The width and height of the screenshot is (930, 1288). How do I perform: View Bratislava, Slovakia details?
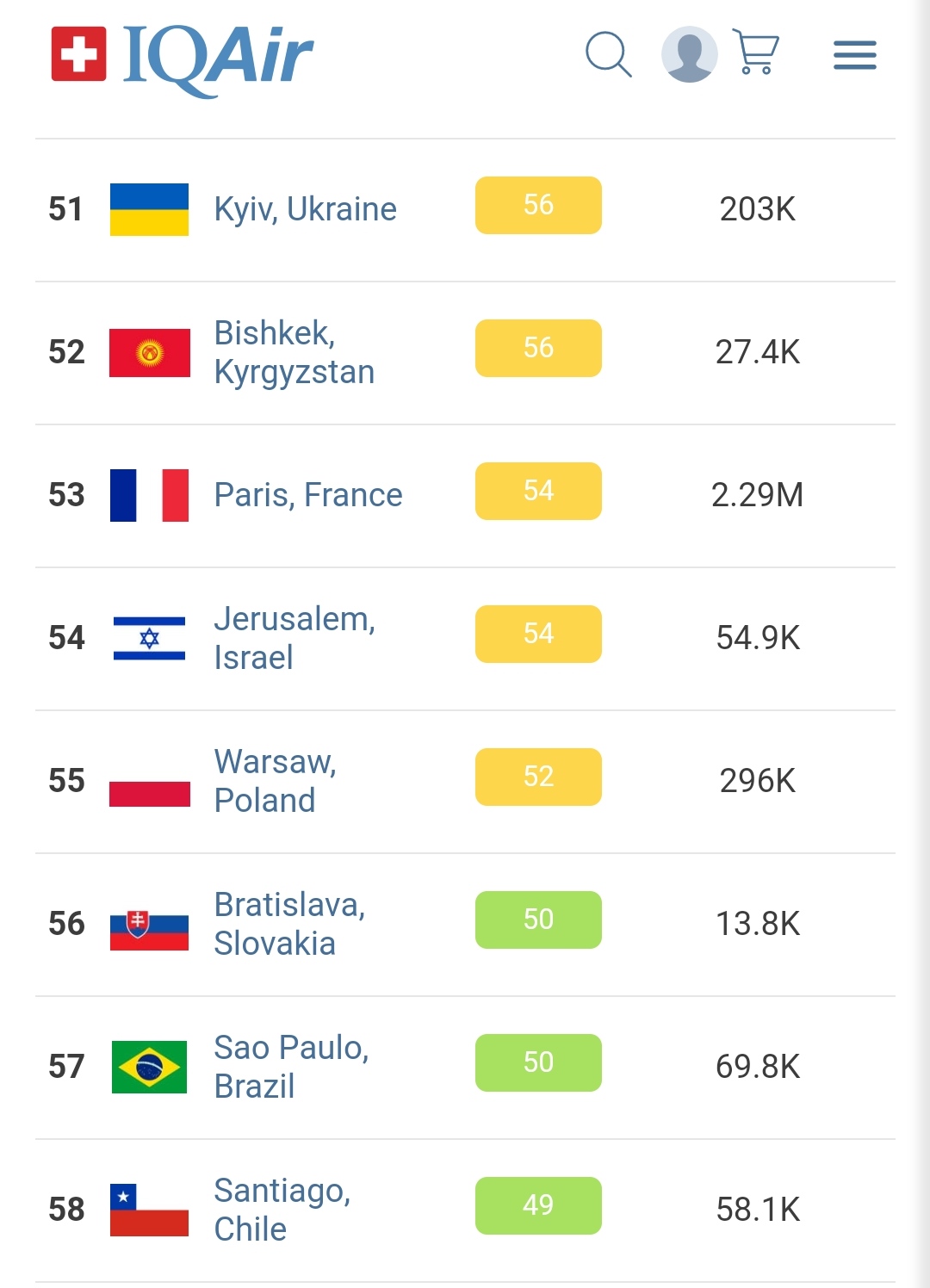(x=289, y=924)
